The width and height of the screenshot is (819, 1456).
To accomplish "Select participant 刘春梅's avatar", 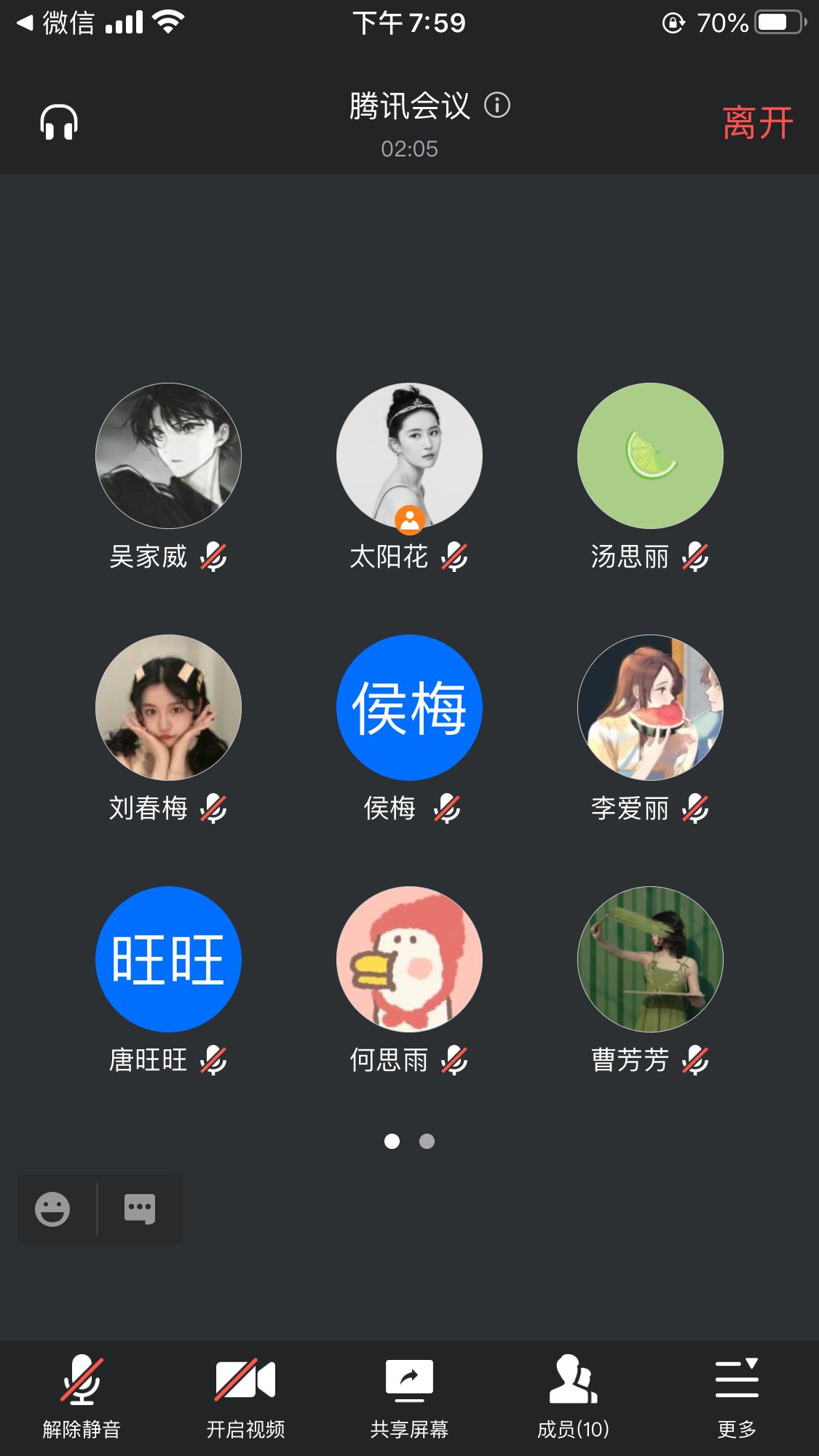I will click(168, 707).
